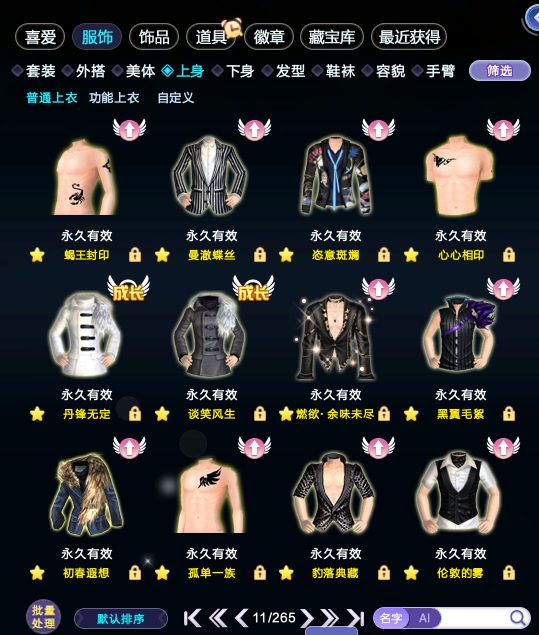Jump to the last page

pyautogui.click(x=356, y=618)
